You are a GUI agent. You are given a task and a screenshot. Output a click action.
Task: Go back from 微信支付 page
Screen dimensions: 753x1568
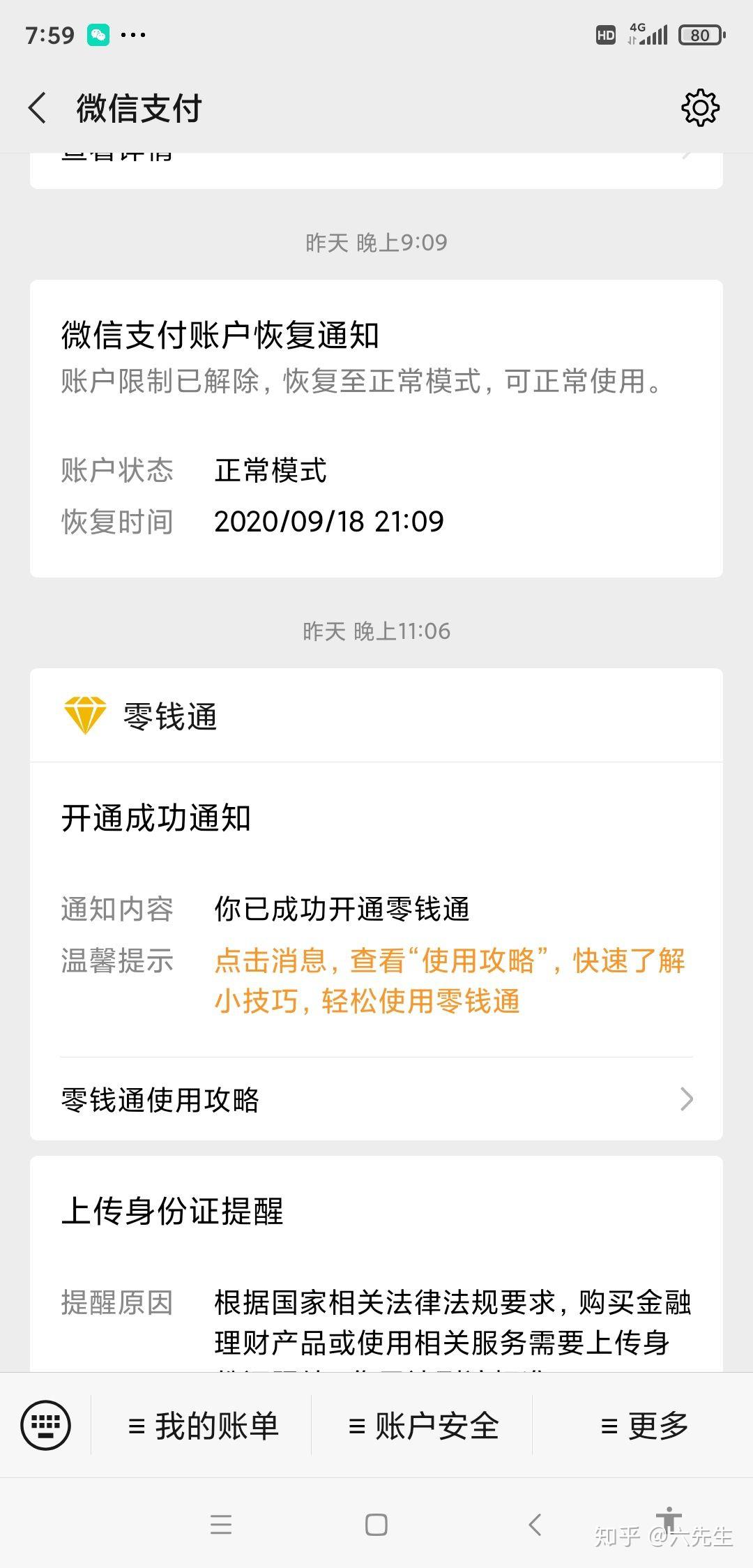pyautogui.click(x=38, y=108)
